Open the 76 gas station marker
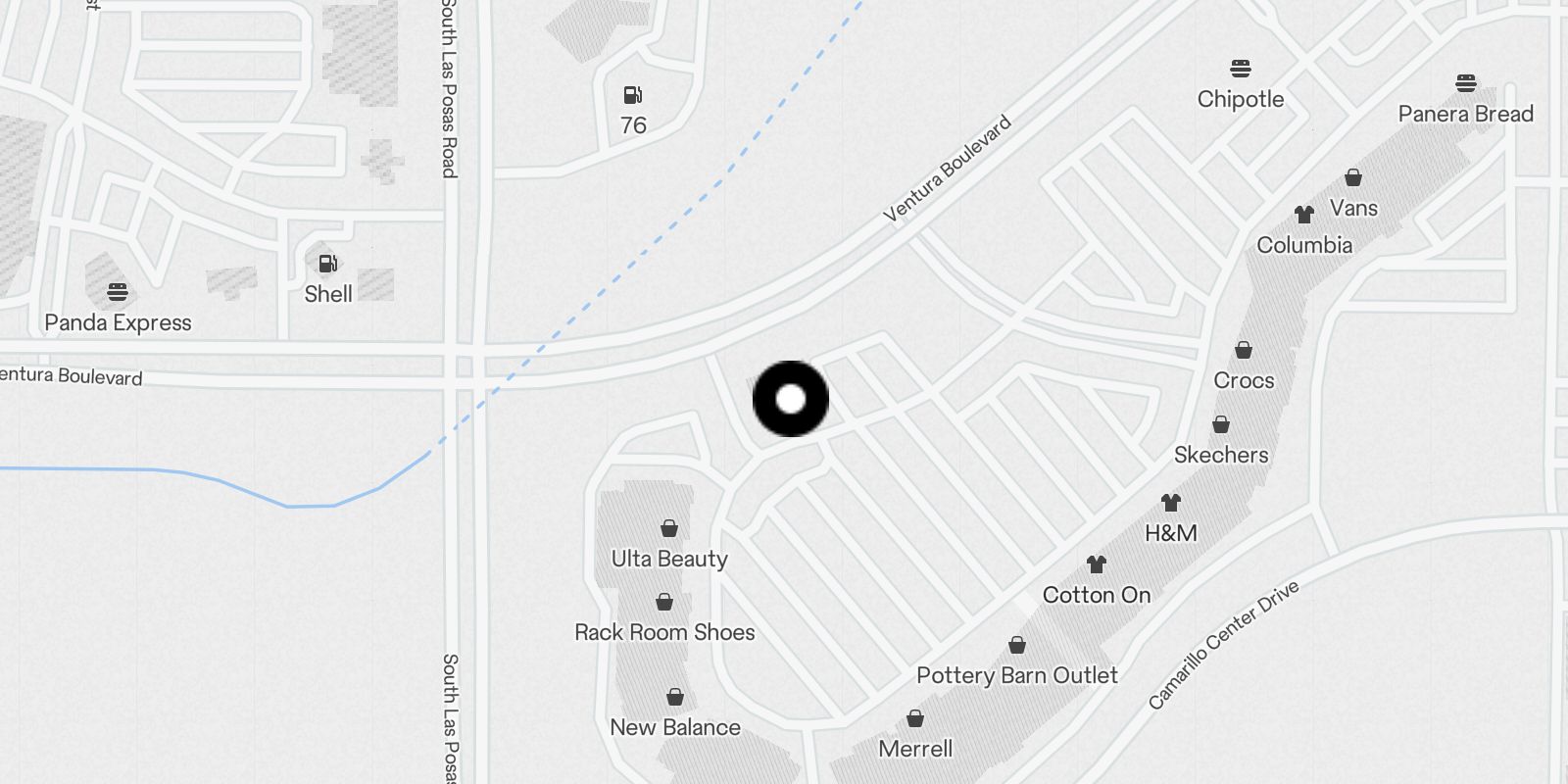The width and height of the screenshot is (1568, 784). pyautogui.click(x=633, y=95)
